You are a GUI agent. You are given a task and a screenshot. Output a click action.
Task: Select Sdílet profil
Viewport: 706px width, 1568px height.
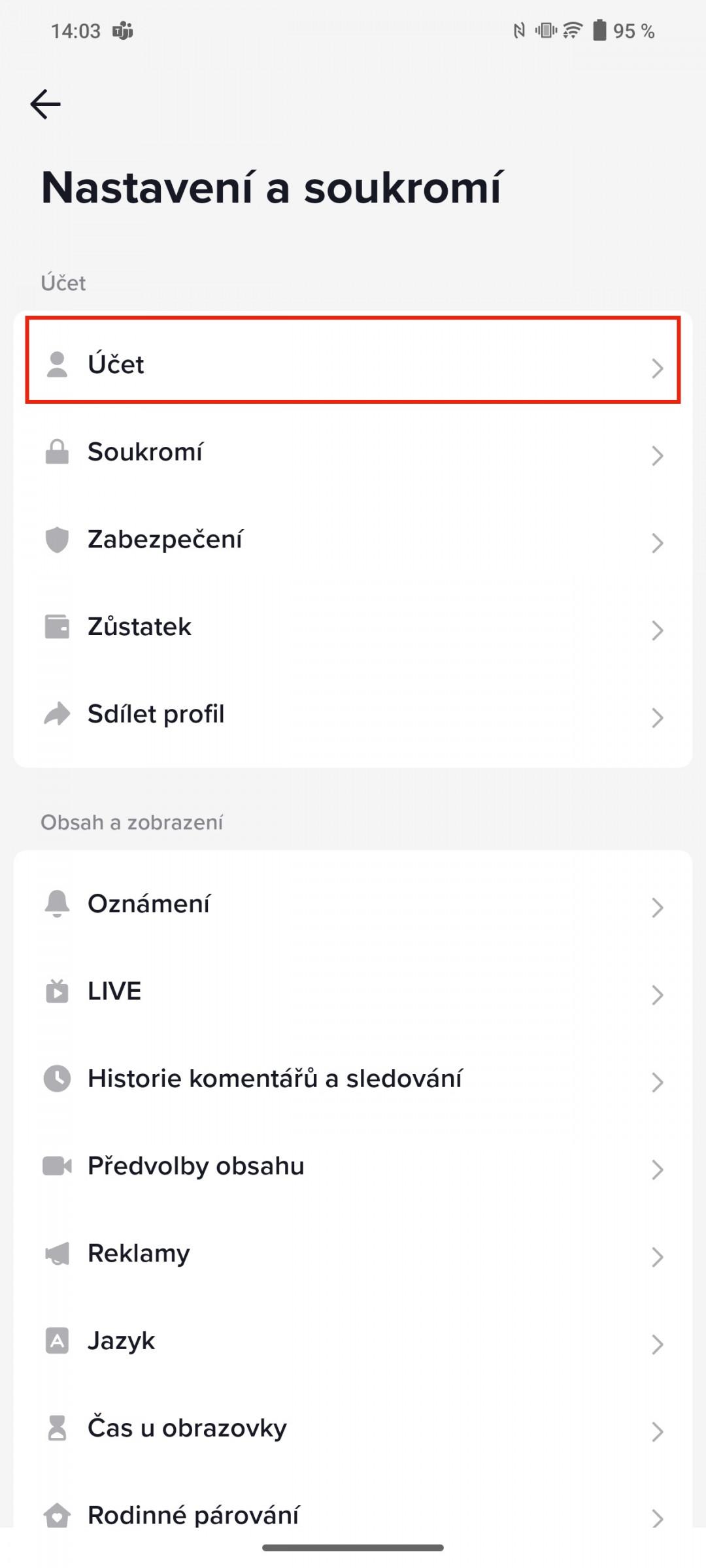tap(353, 714)
